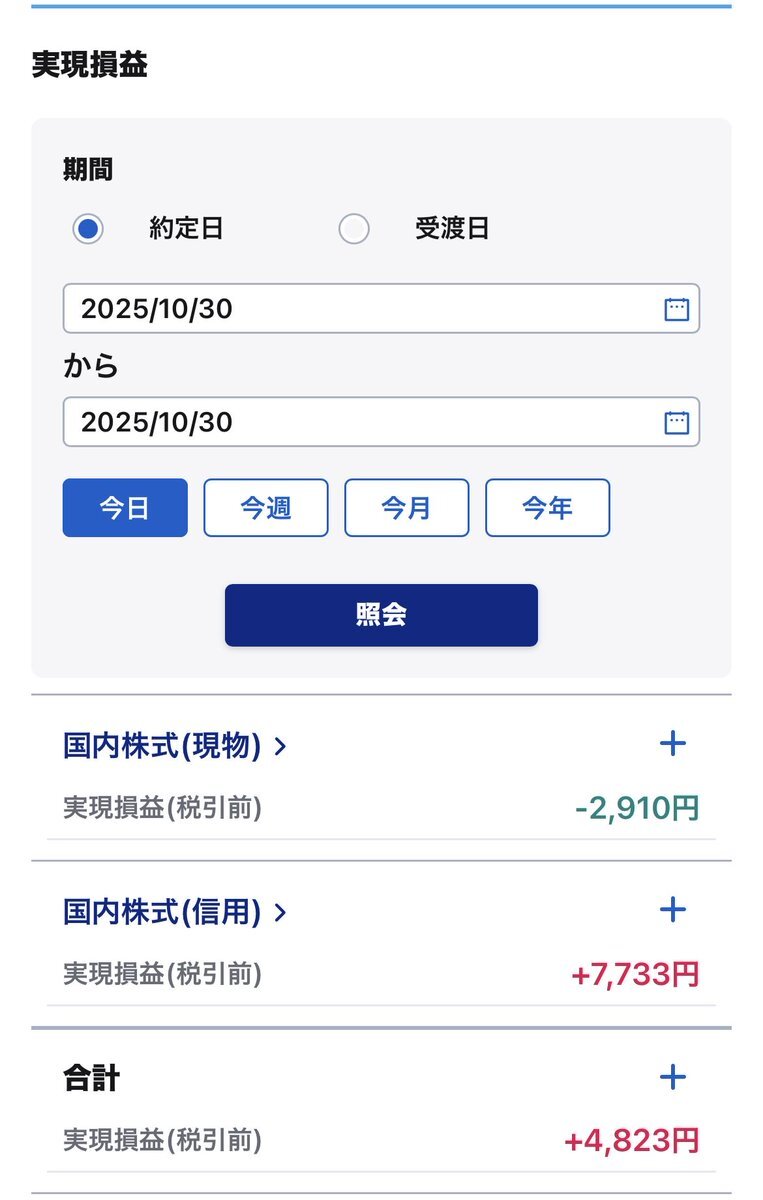Open the start date field
This screenshot has height=1200, width=763.
[x=380, y=309]
